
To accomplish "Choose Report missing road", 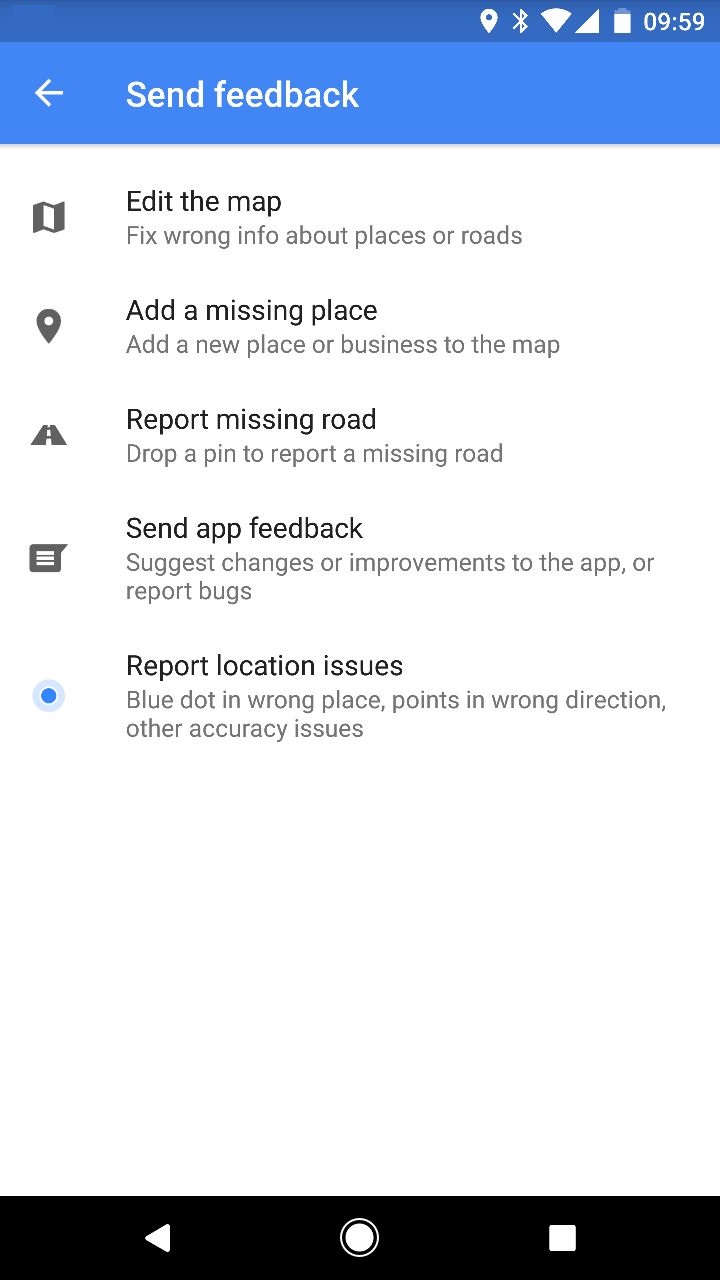I will click(360, 436).
